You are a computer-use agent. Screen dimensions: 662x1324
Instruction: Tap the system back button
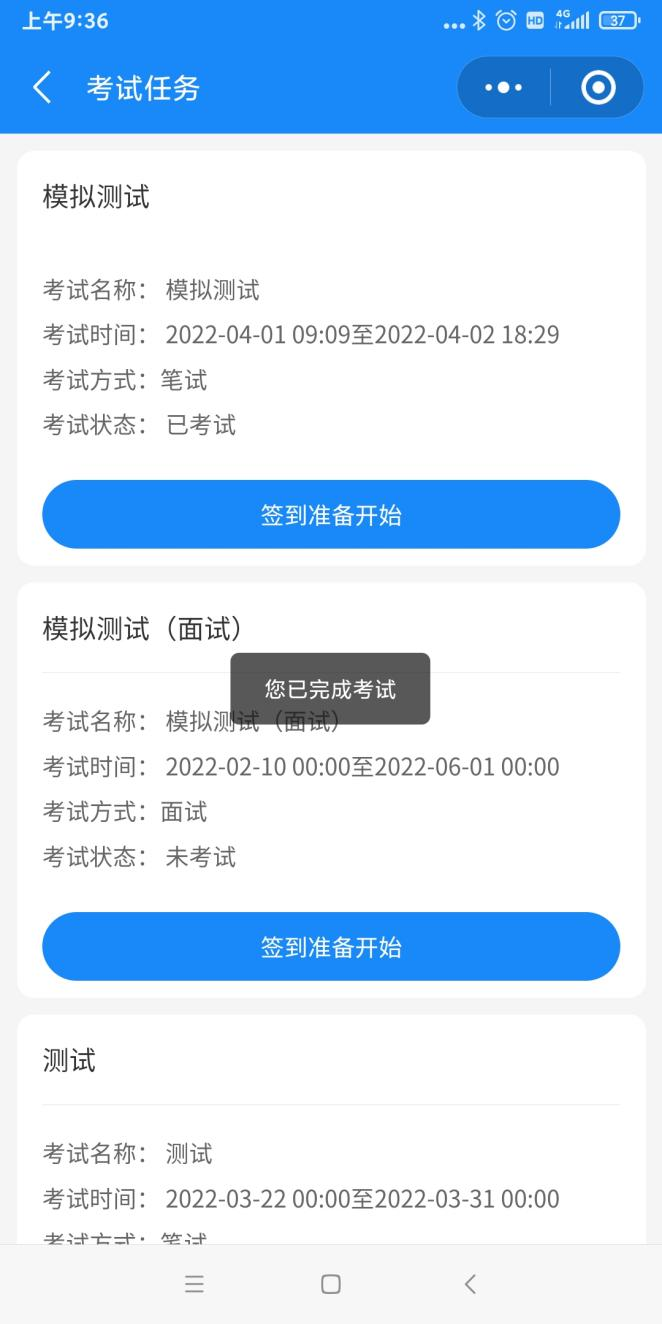pos(470,1285)
